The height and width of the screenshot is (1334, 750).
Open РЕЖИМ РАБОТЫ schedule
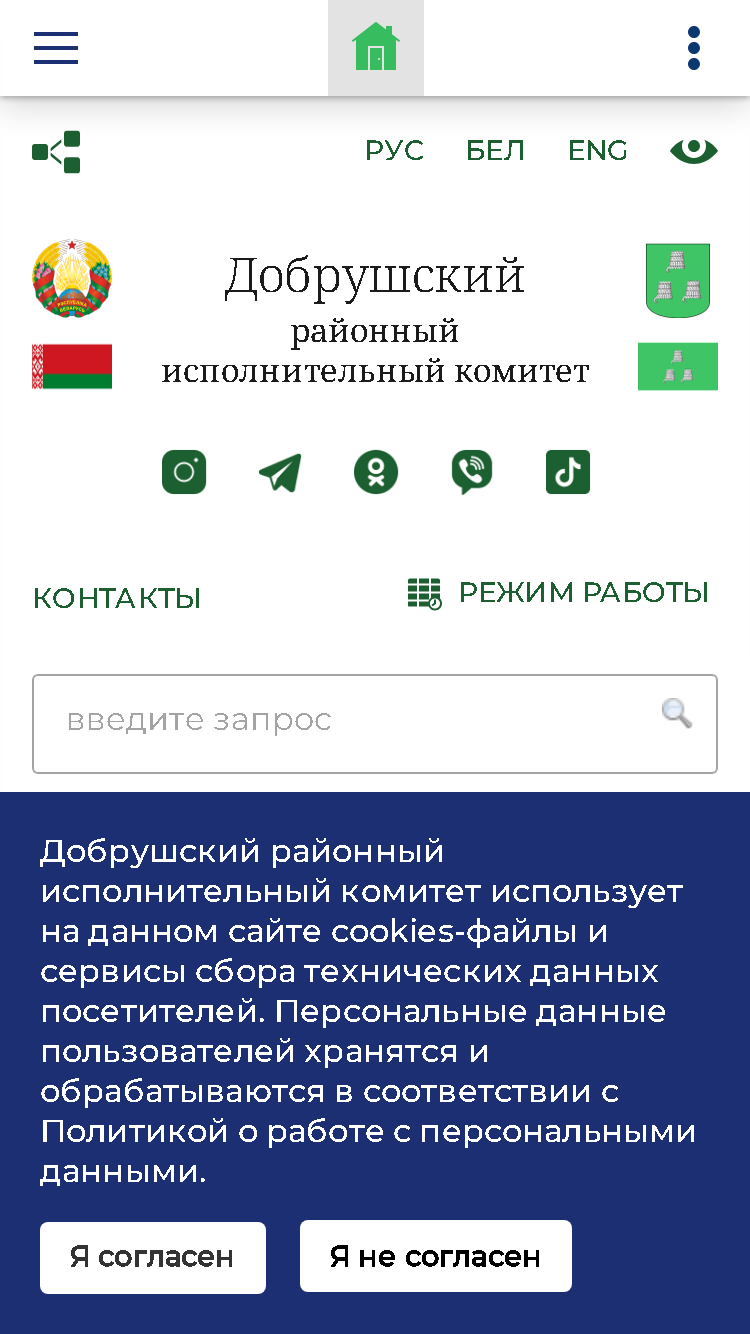tap(559, 593)
